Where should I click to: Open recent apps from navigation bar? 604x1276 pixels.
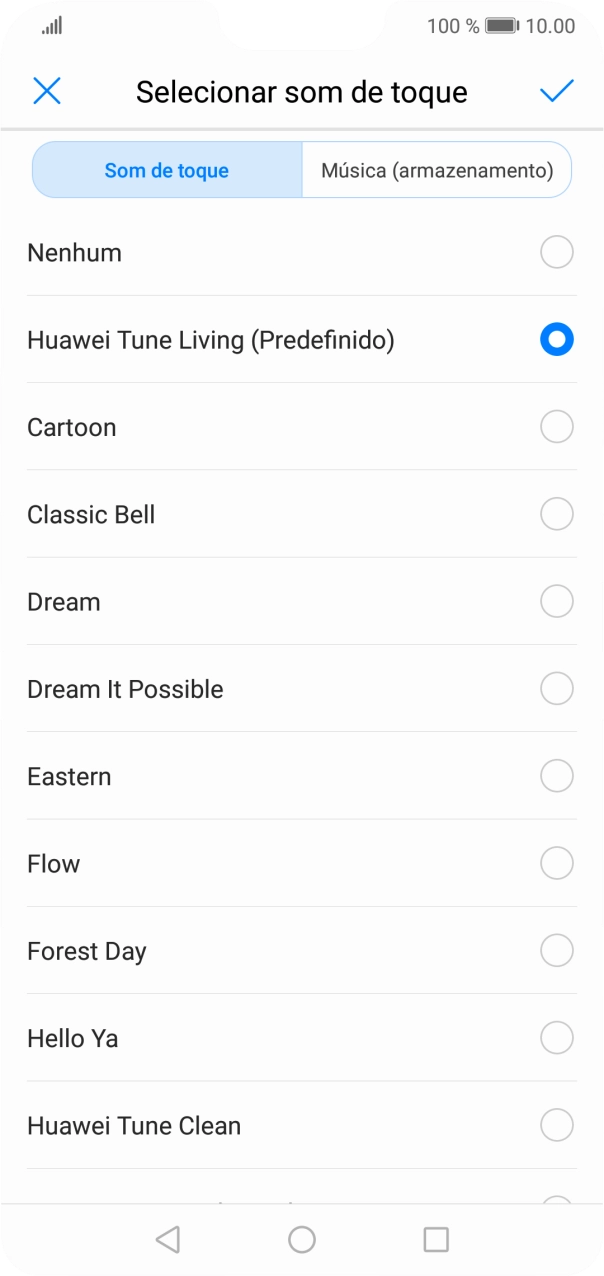point(436,1240)
